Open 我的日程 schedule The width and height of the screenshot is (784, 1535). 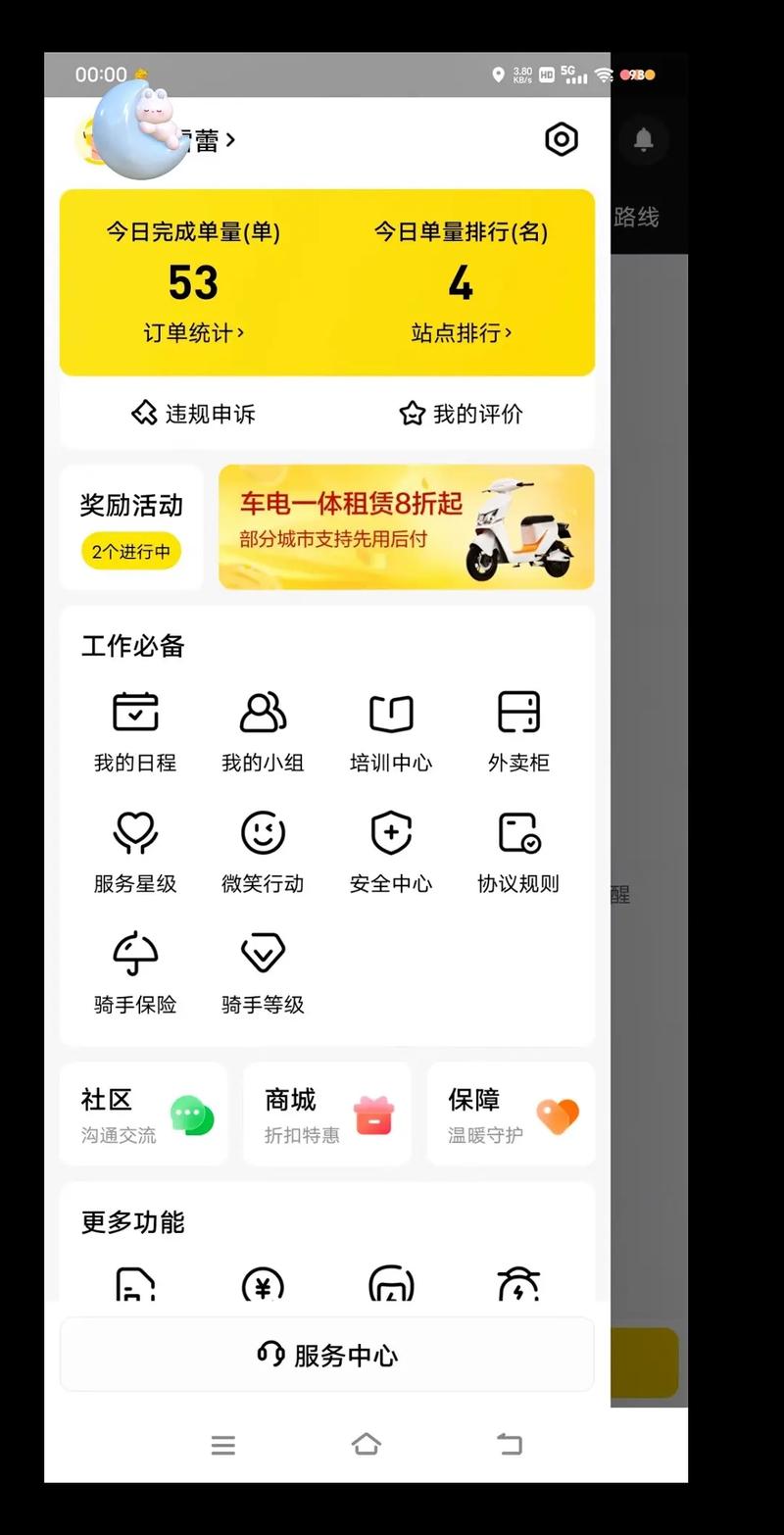[x=135, y=731]
